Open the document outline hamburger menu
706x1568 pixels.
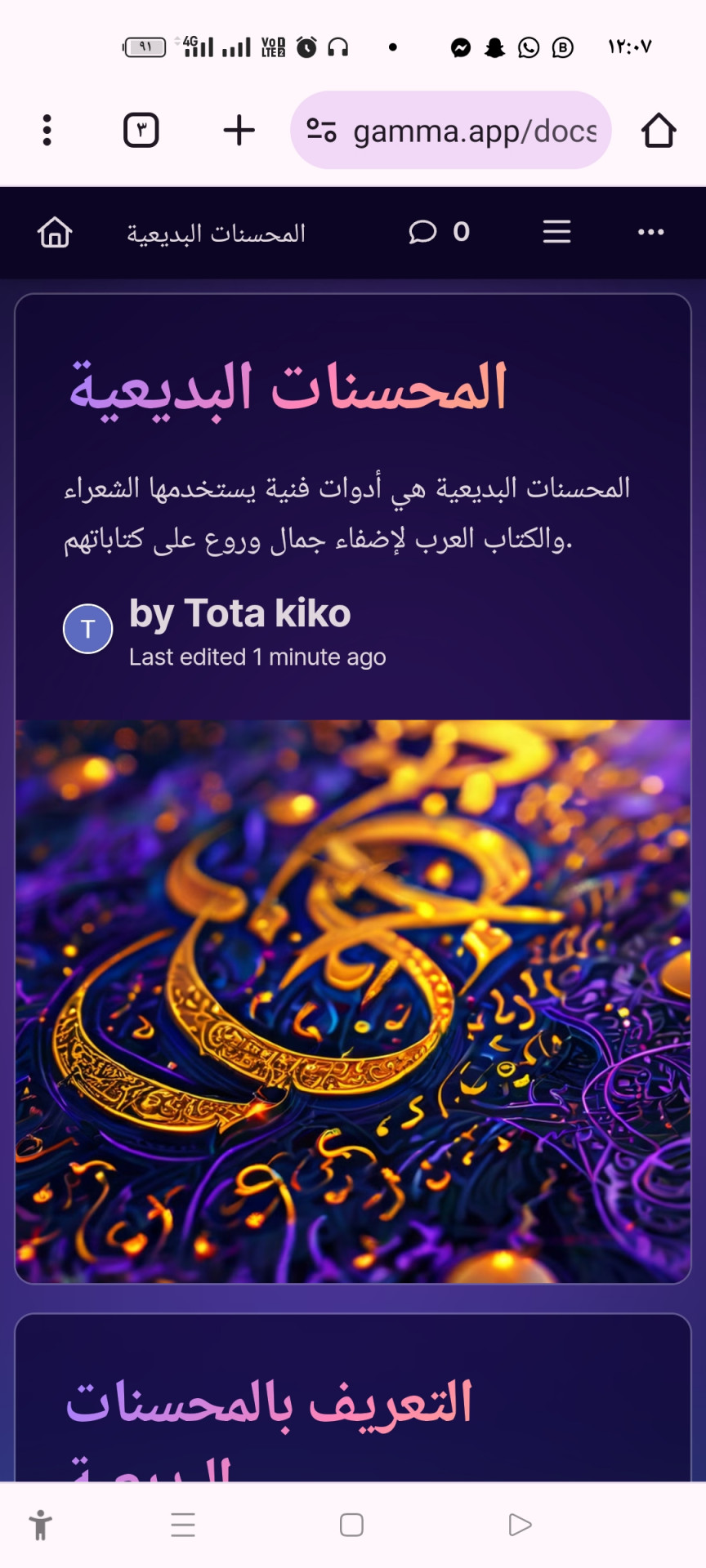(x=556, y=233)
